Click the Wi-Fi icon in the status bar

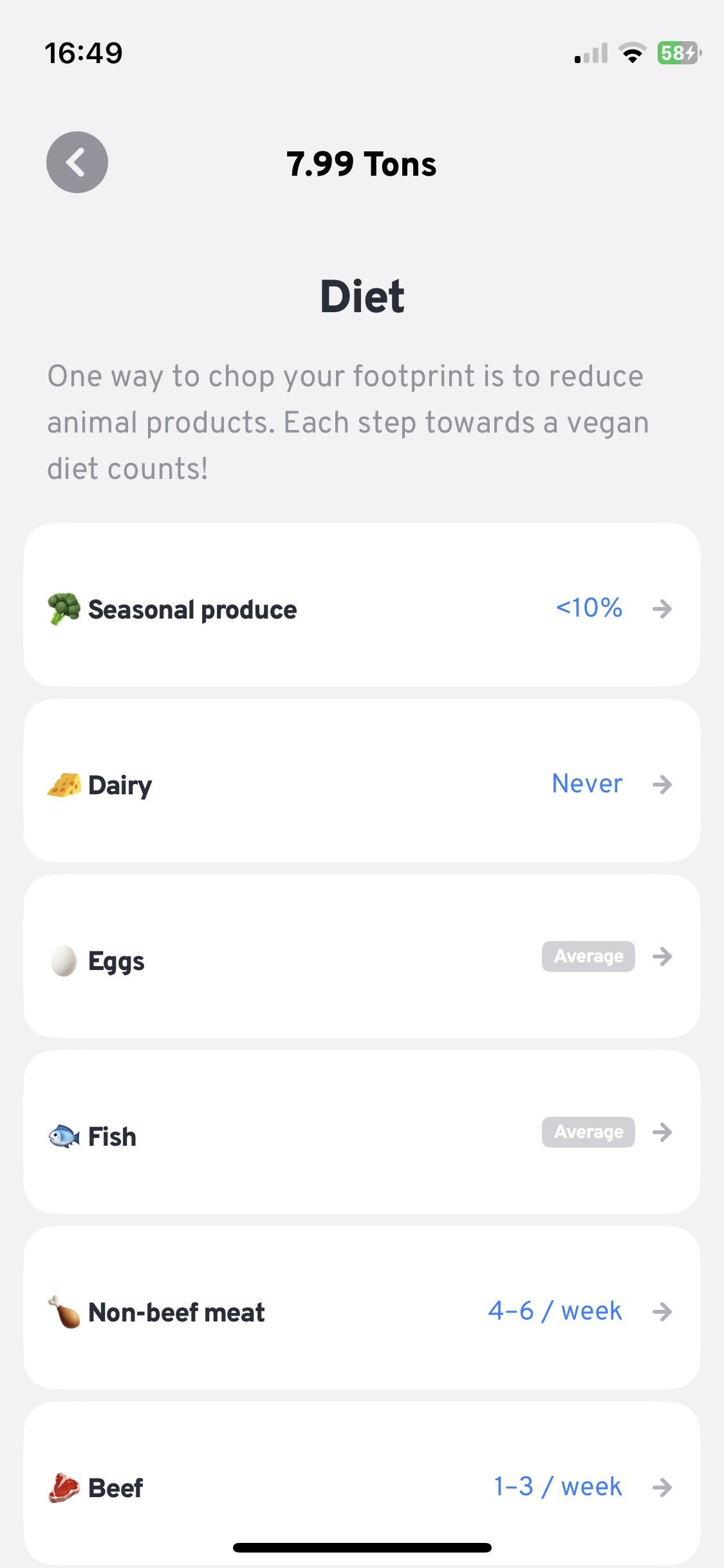pos(633,54)
